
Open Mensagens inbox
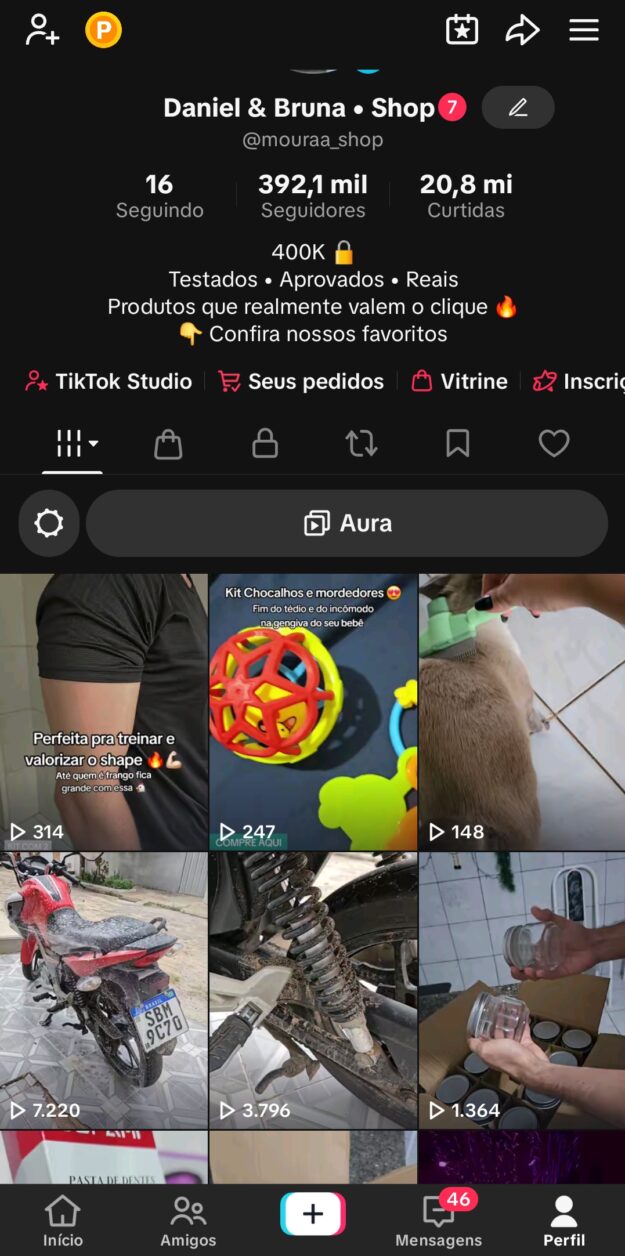pyautogui.click(x=438, y=1221)
